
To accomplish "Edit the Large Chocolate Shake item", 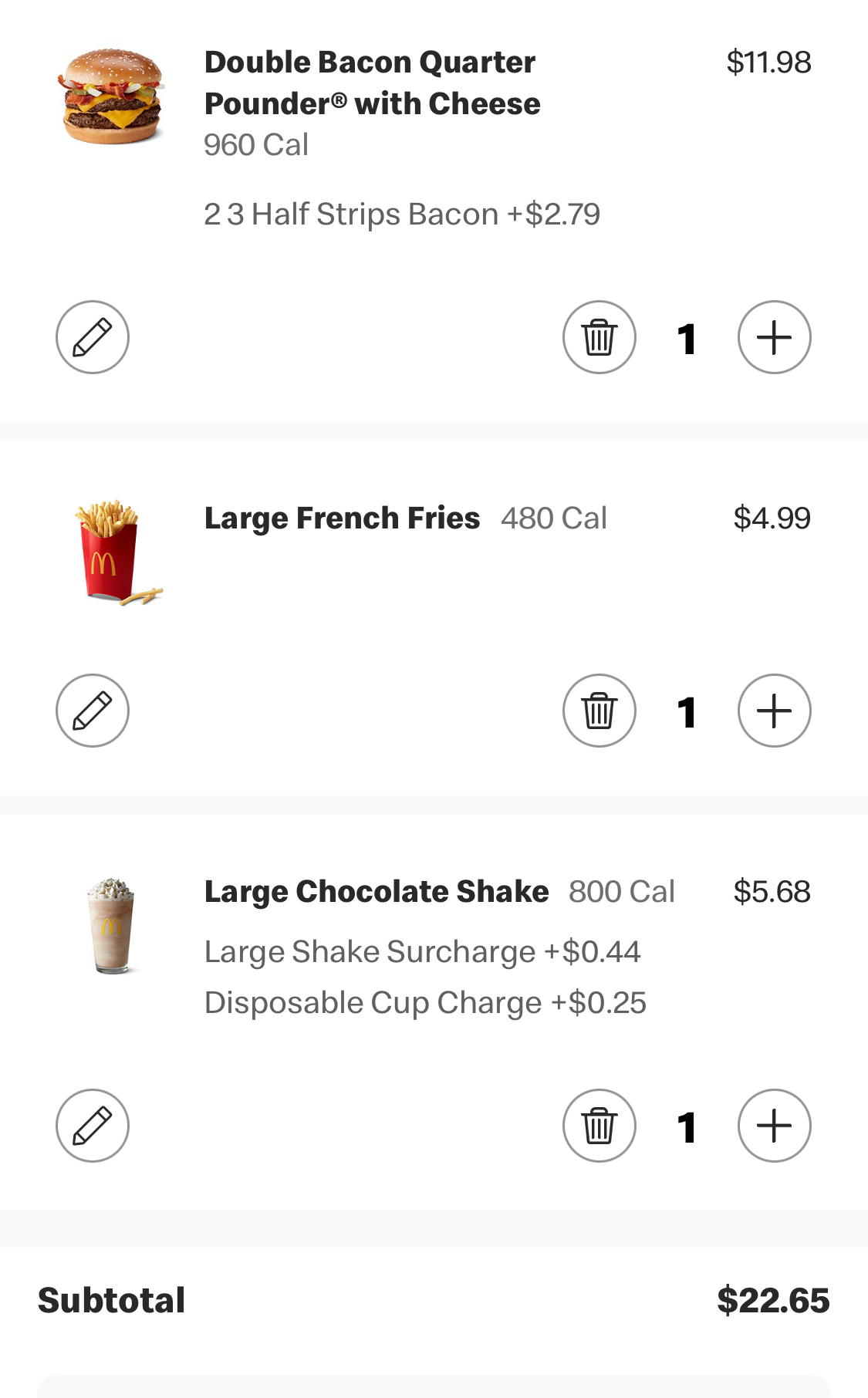I will (93, 1126).
